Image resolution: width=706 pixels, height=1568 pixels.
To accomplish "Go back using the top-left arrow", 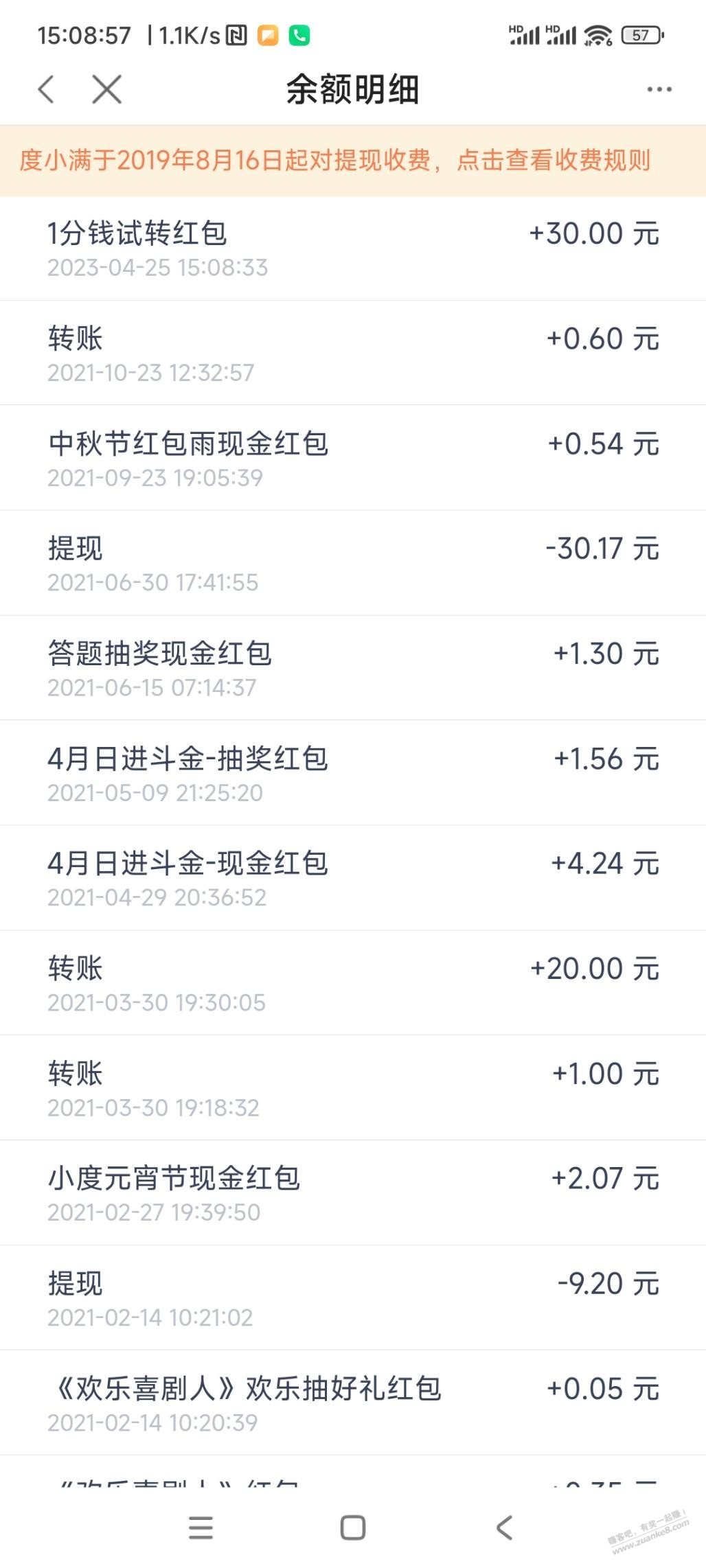I will coord(46,89).
